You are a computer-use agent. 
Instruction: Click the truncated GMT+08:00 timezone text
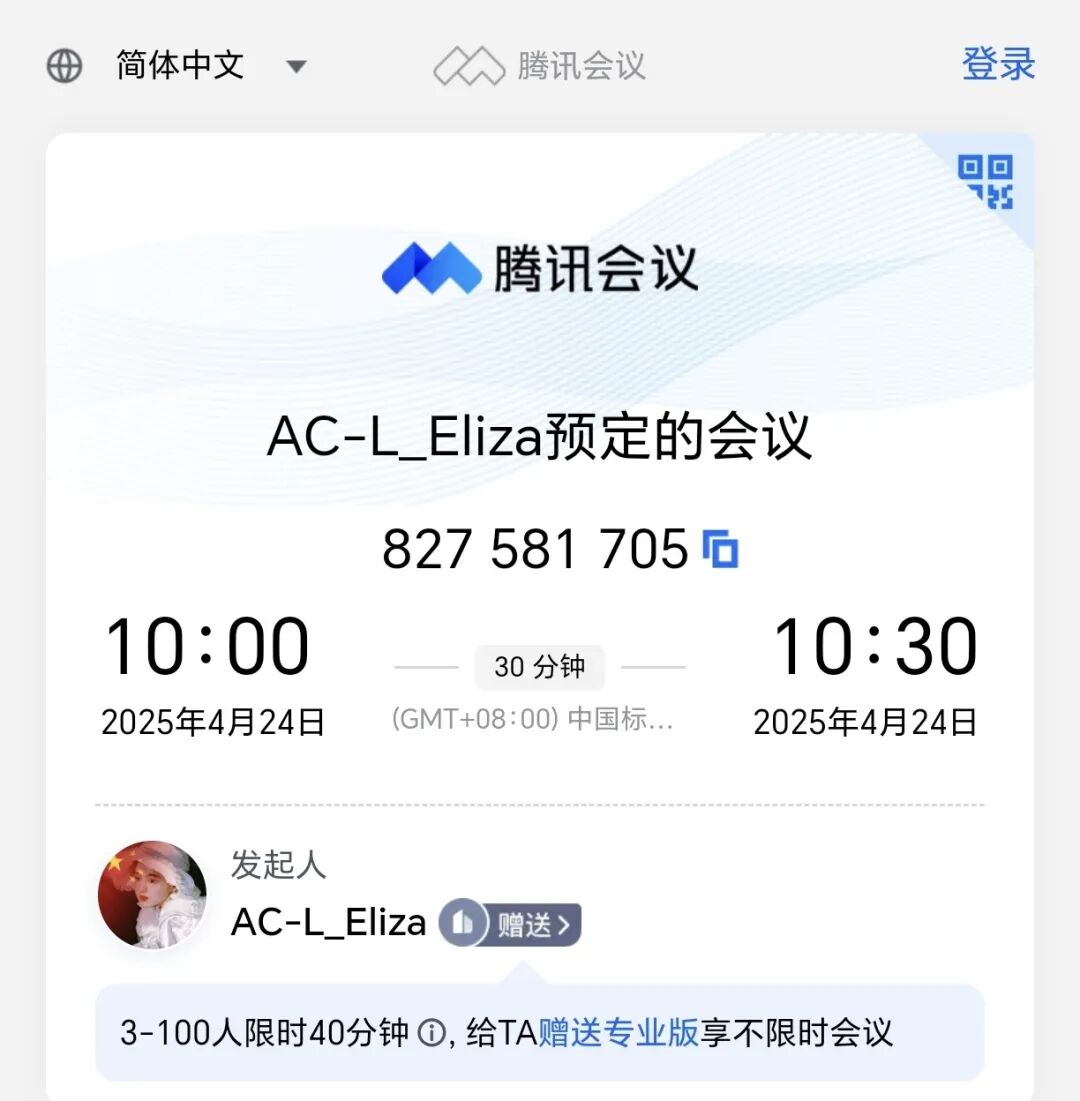(533, 718)
